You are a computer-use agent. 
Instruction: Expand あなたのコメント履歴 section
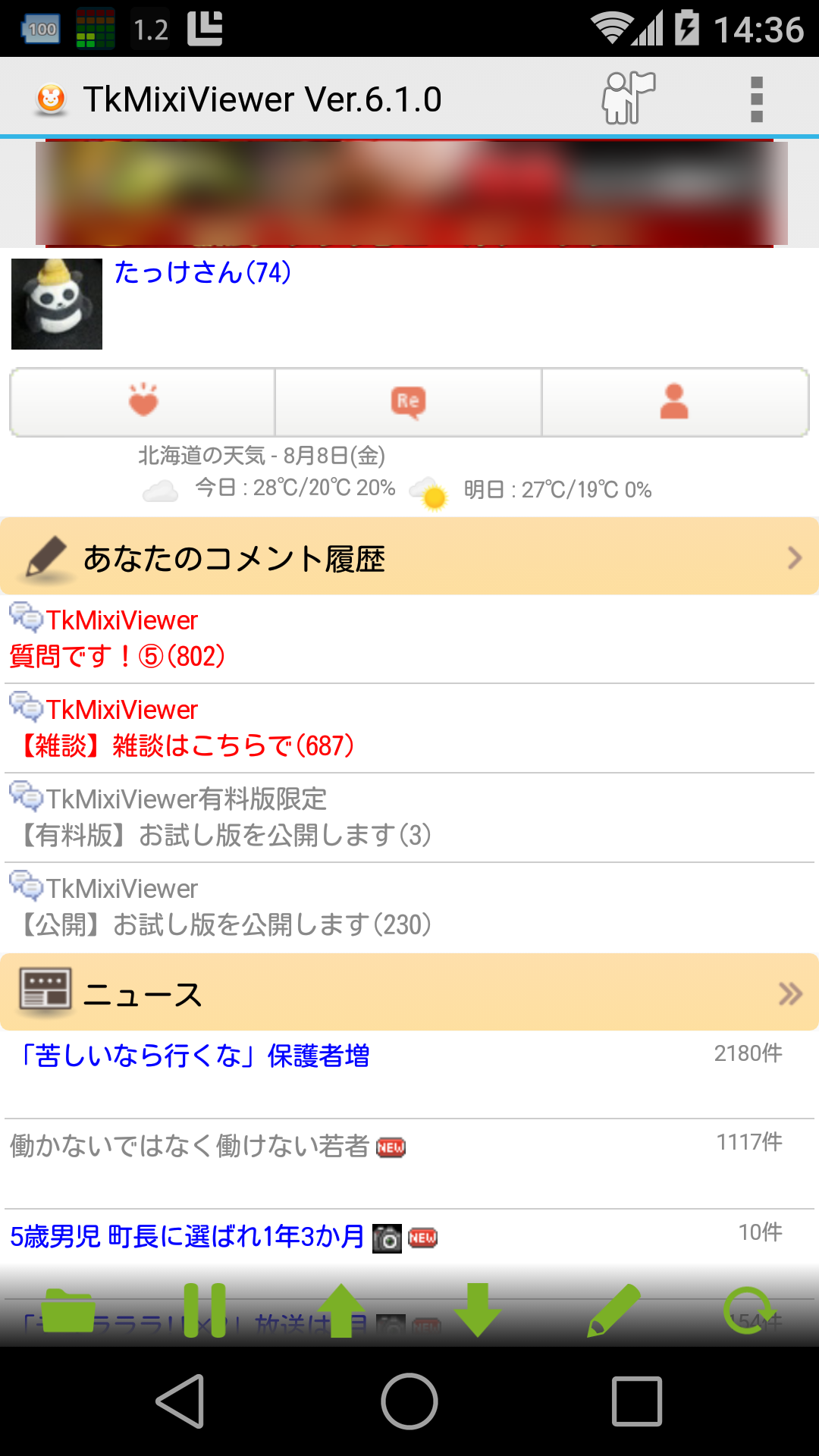409,557
